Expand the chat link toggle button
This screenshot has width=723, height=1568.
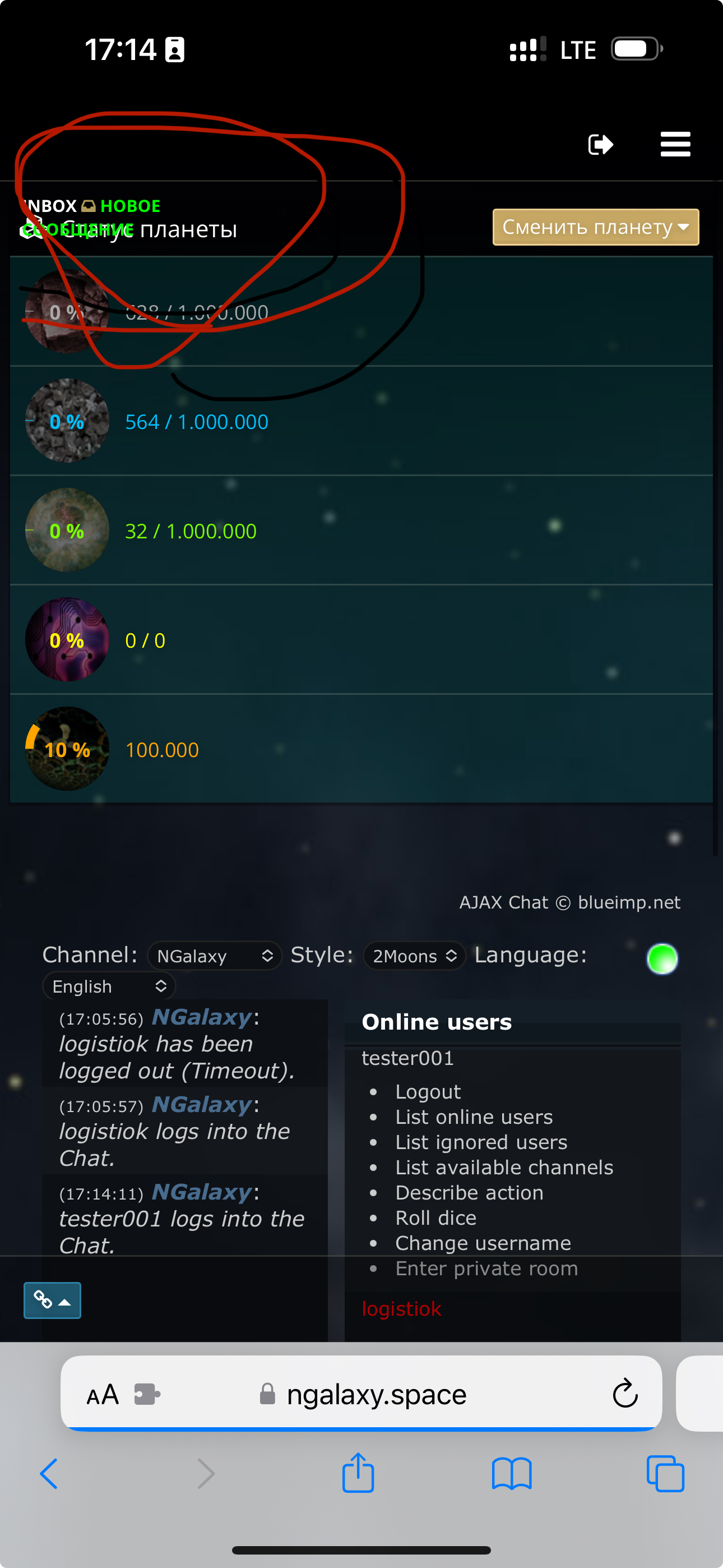52,1300
